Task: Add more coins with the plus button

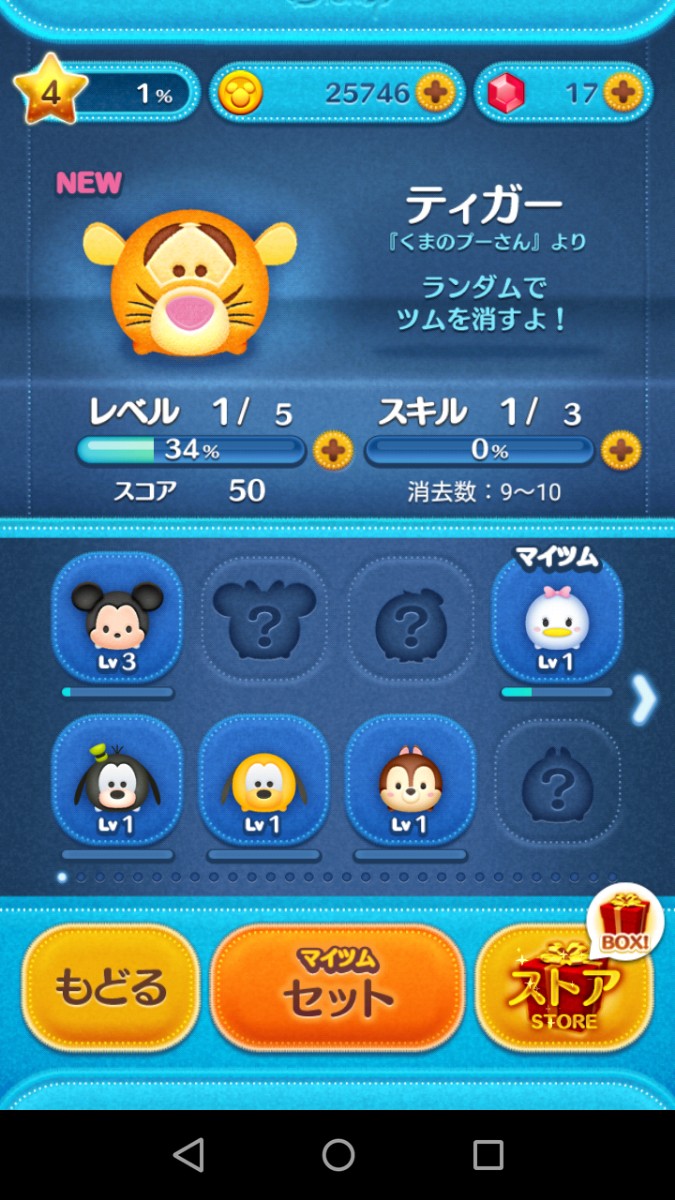Action: pos(434,93)
